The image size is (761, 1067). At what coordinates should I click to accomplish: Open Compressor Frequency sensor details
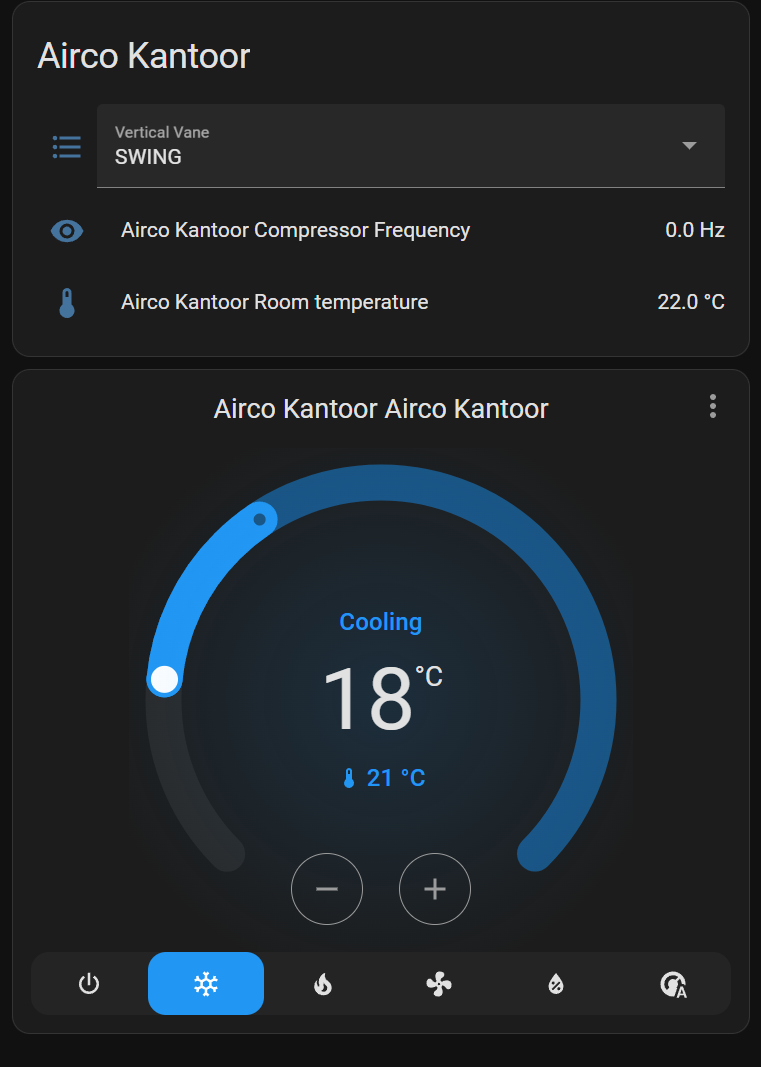[295, 230]
